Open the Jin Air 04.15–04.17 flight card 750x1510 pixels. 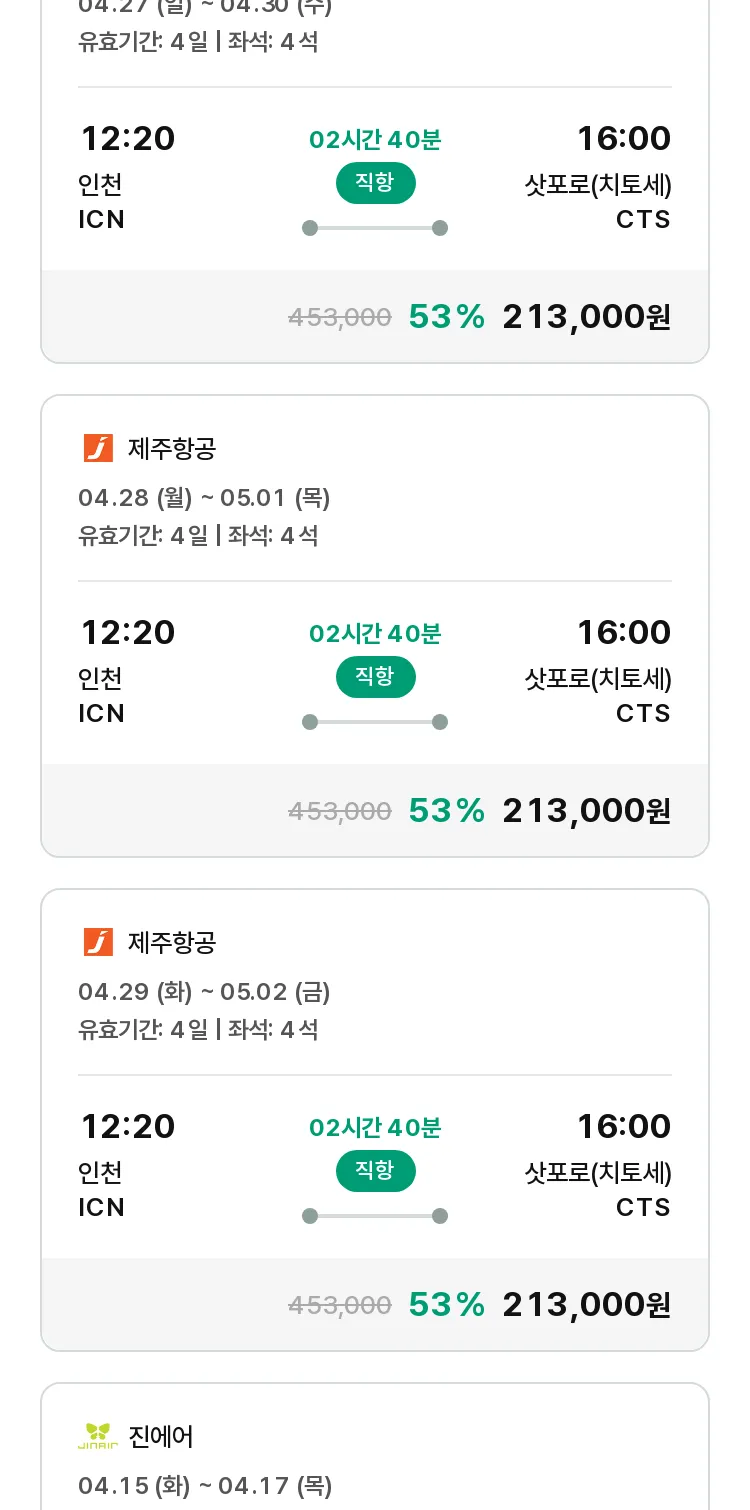[375, 1447]
